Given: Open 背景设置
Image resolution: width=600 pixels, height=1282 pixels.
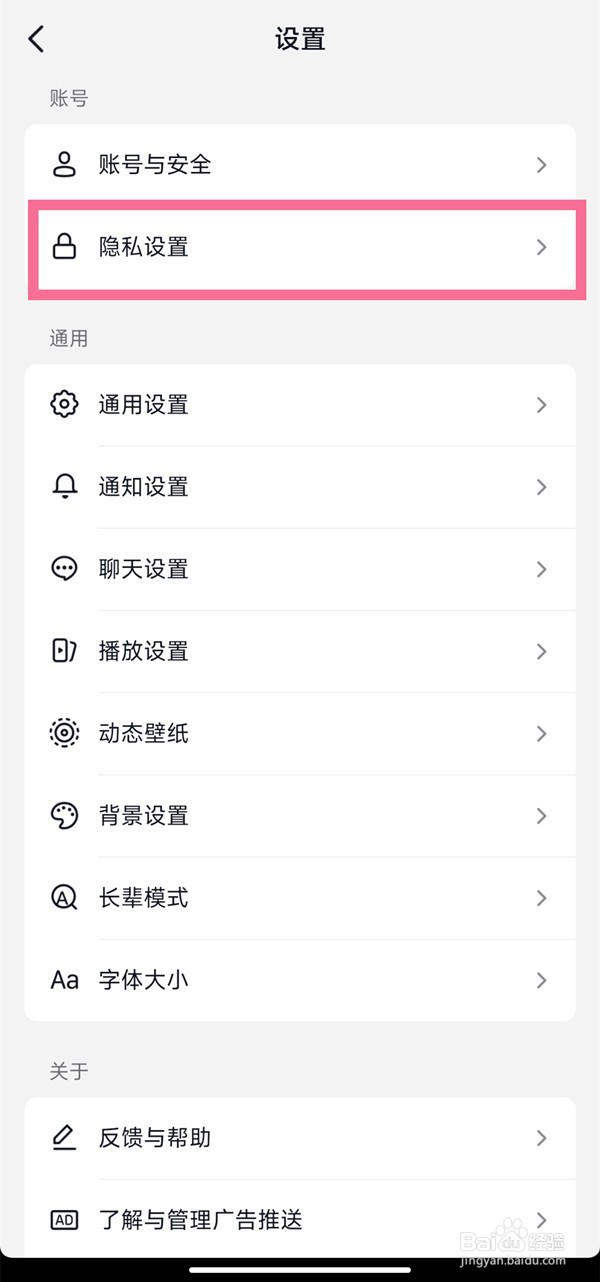Looking at the screenshot, I should click(300, 816).
